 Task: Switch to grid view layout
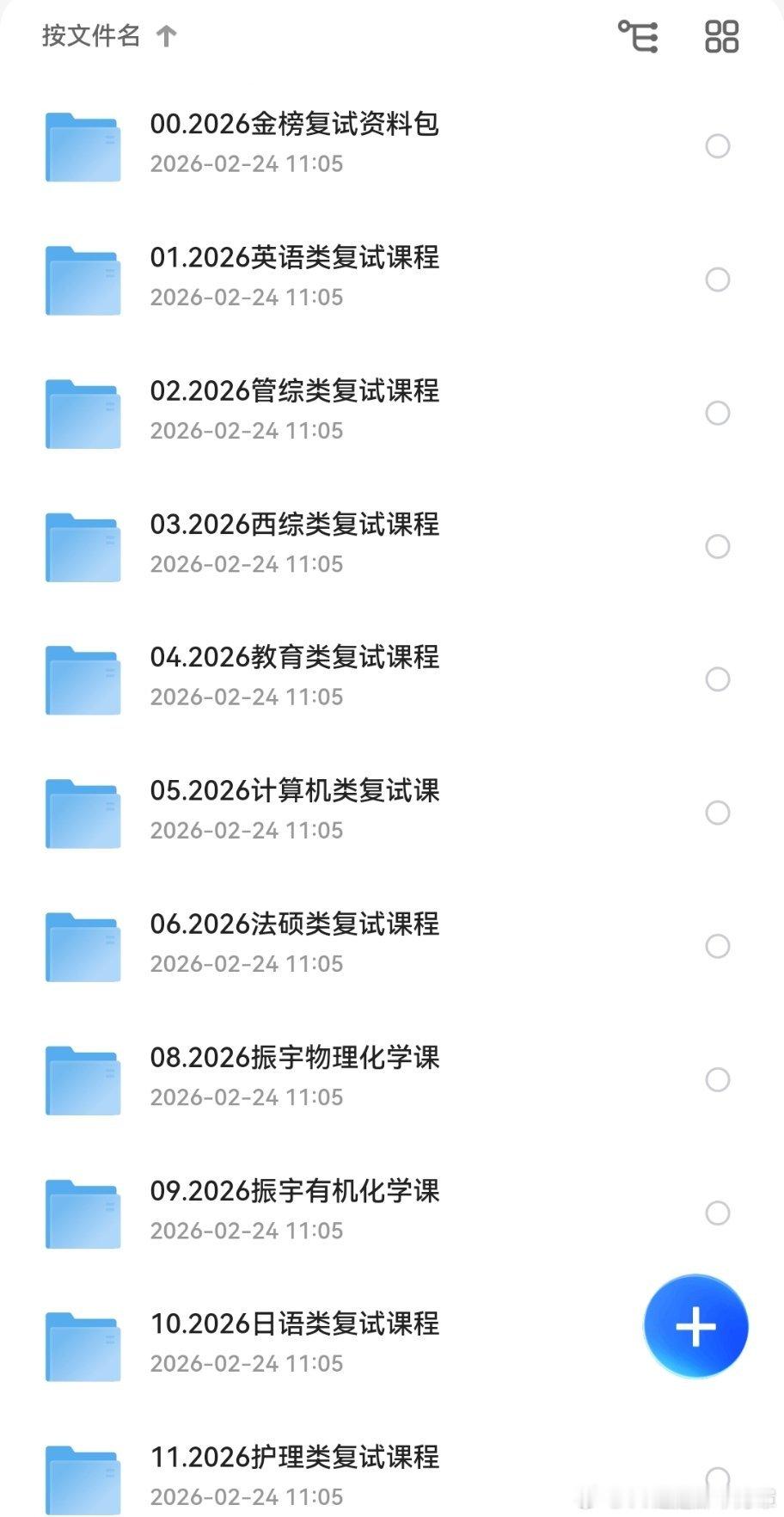coord(720,36)
